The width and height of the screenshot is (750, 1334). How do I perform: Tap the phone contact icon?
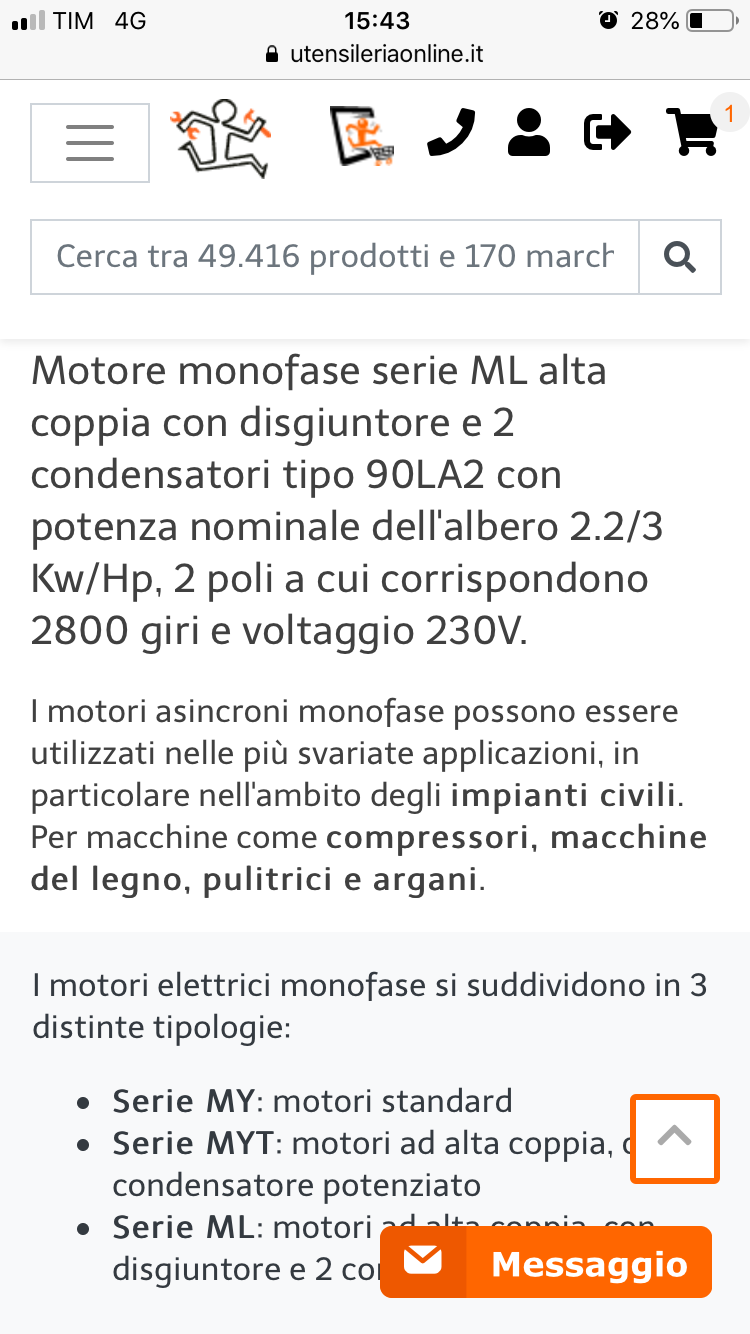pyautogui.click(x=451, y=133)
